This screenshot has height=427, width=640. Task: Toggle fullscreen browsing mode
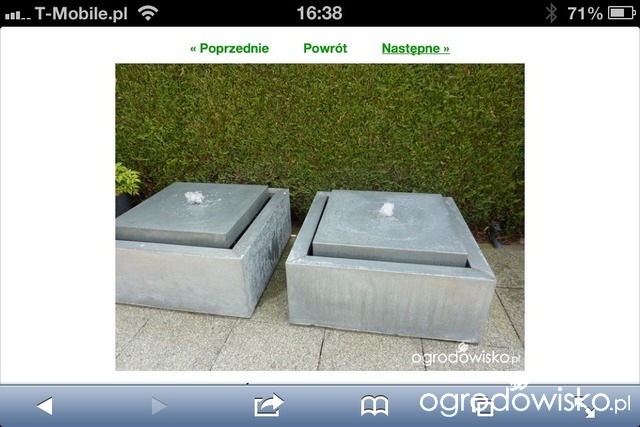[x=589, y=405]
